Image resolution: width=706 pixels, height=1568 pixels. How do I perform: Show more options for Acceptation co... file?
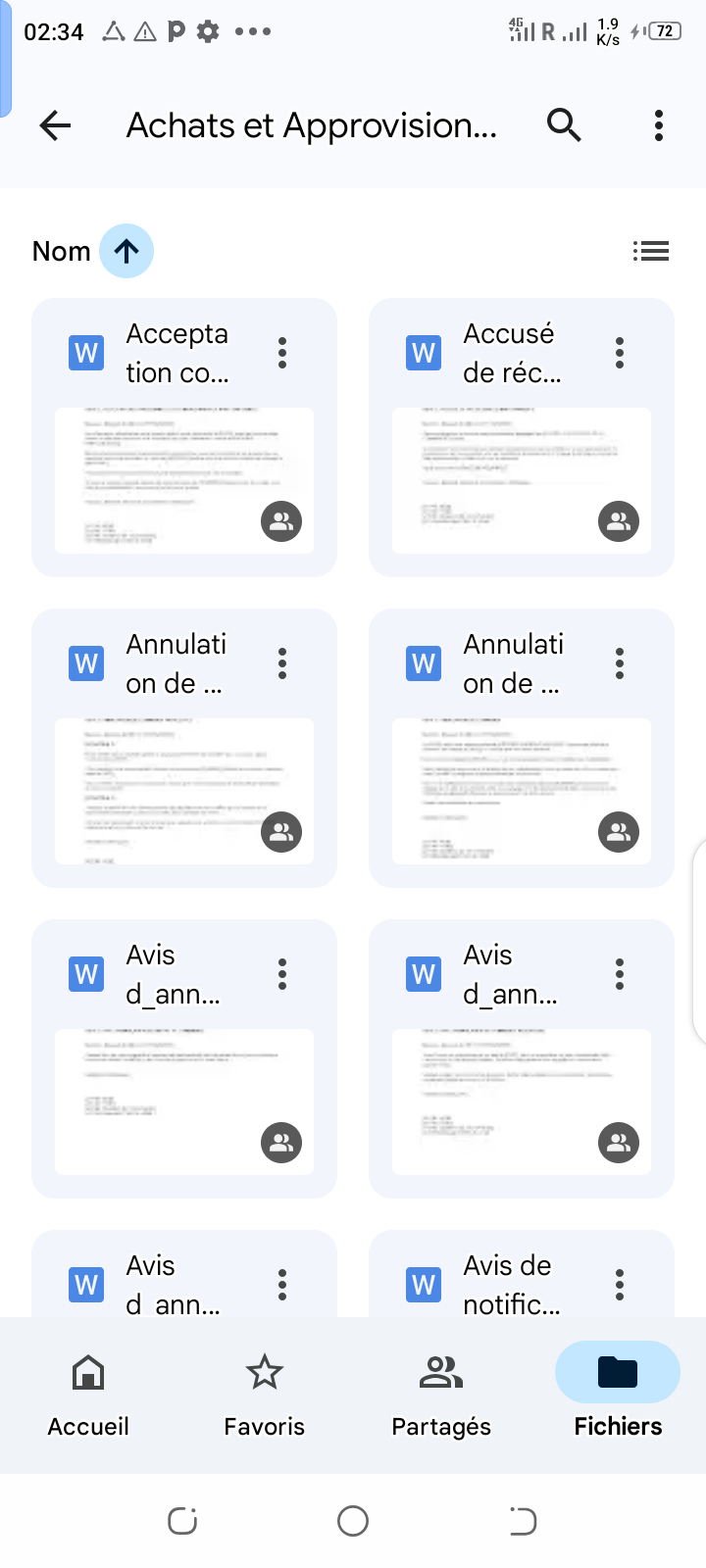[282, 353]
